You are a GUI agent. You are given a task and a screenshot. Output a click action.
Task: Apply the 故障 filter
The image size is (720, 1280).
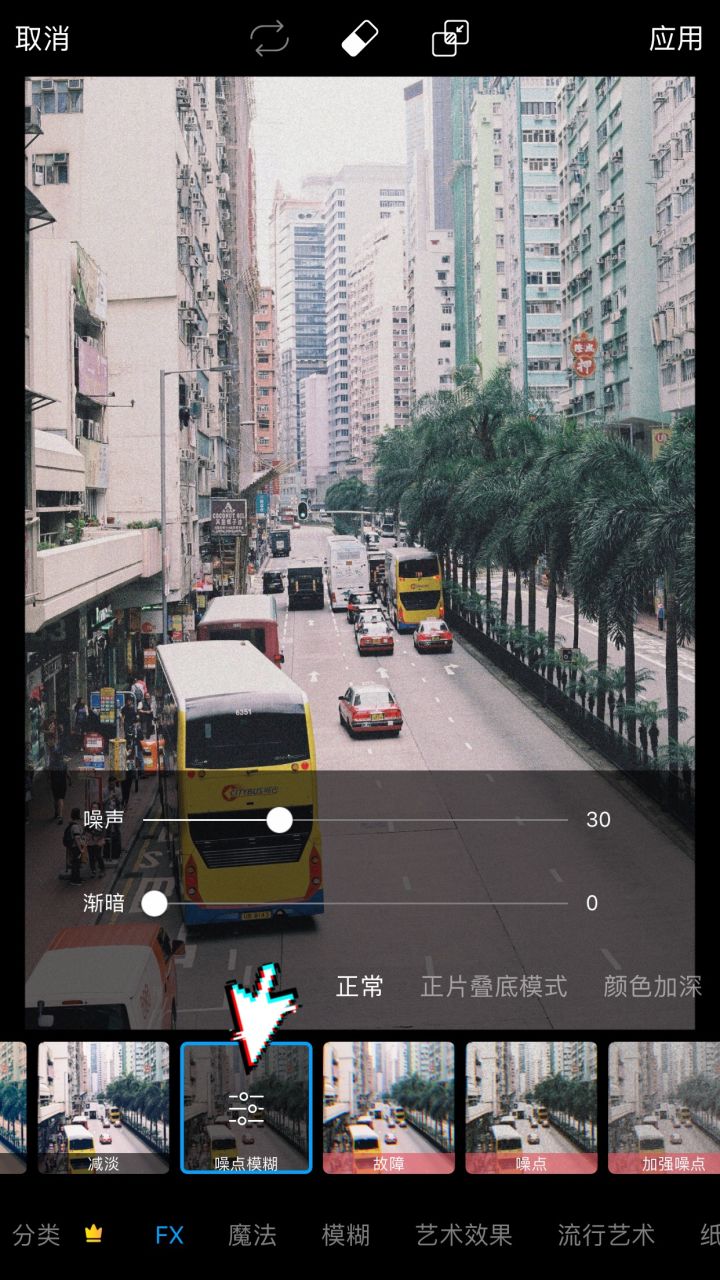388,1107
